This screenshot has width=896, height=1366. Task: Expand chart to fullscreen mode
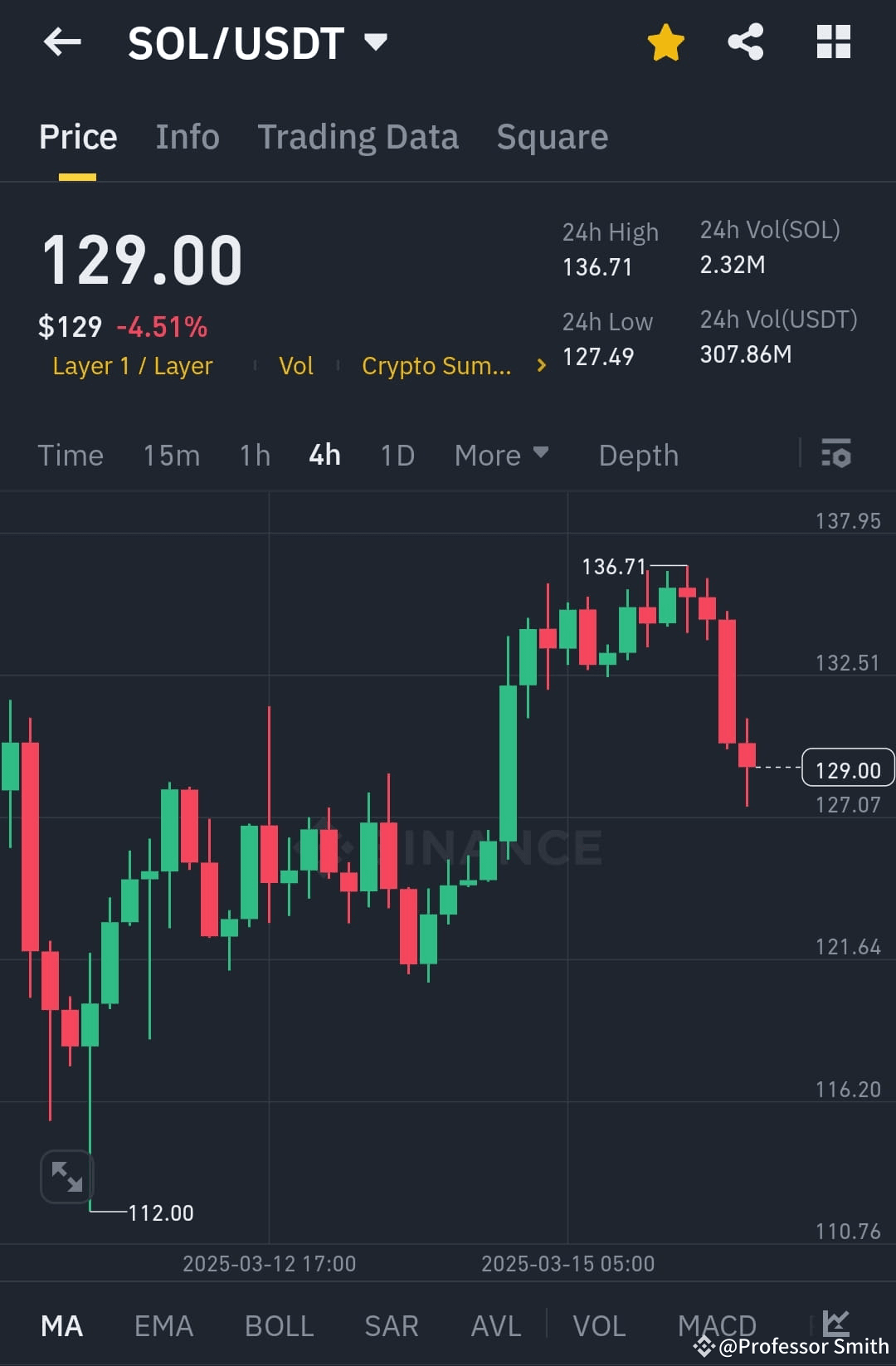coord(66,1176)
